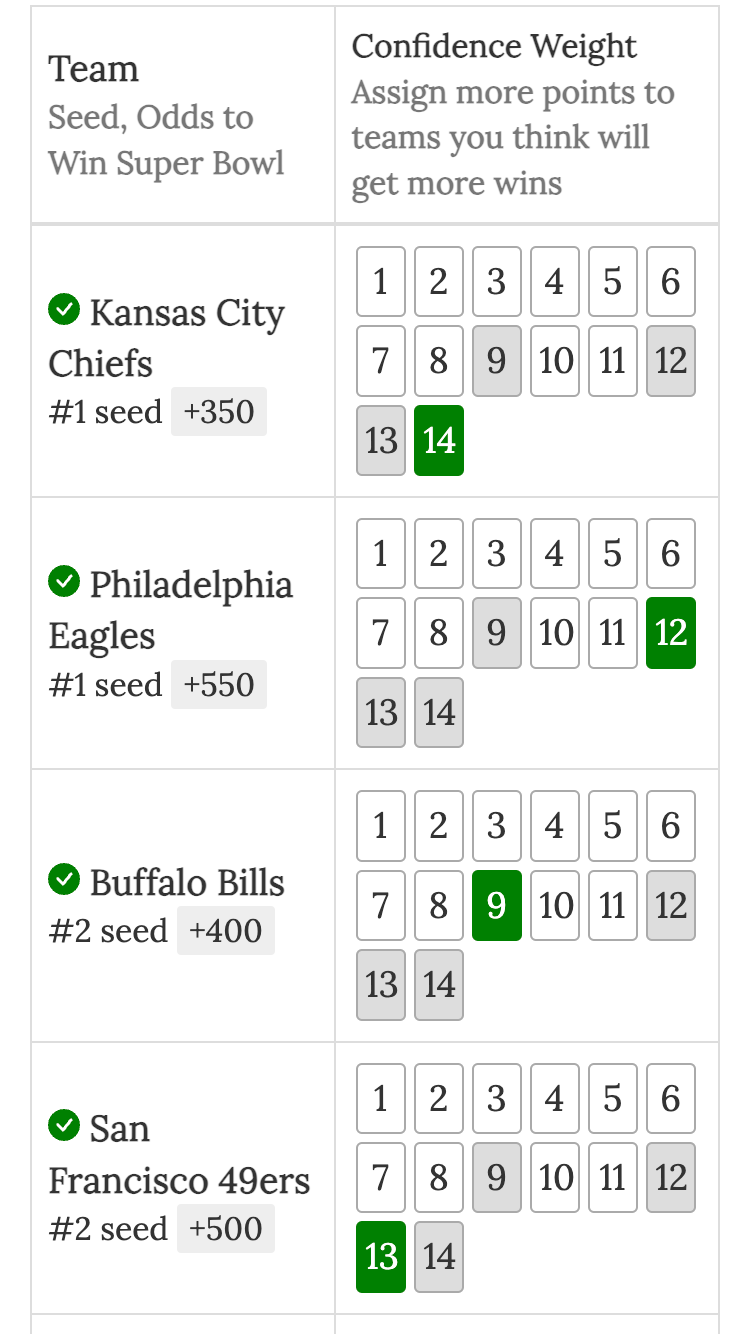Assign weight 1 to Kansas City Chiefs
750x1334 pixels.
(381, 282)
